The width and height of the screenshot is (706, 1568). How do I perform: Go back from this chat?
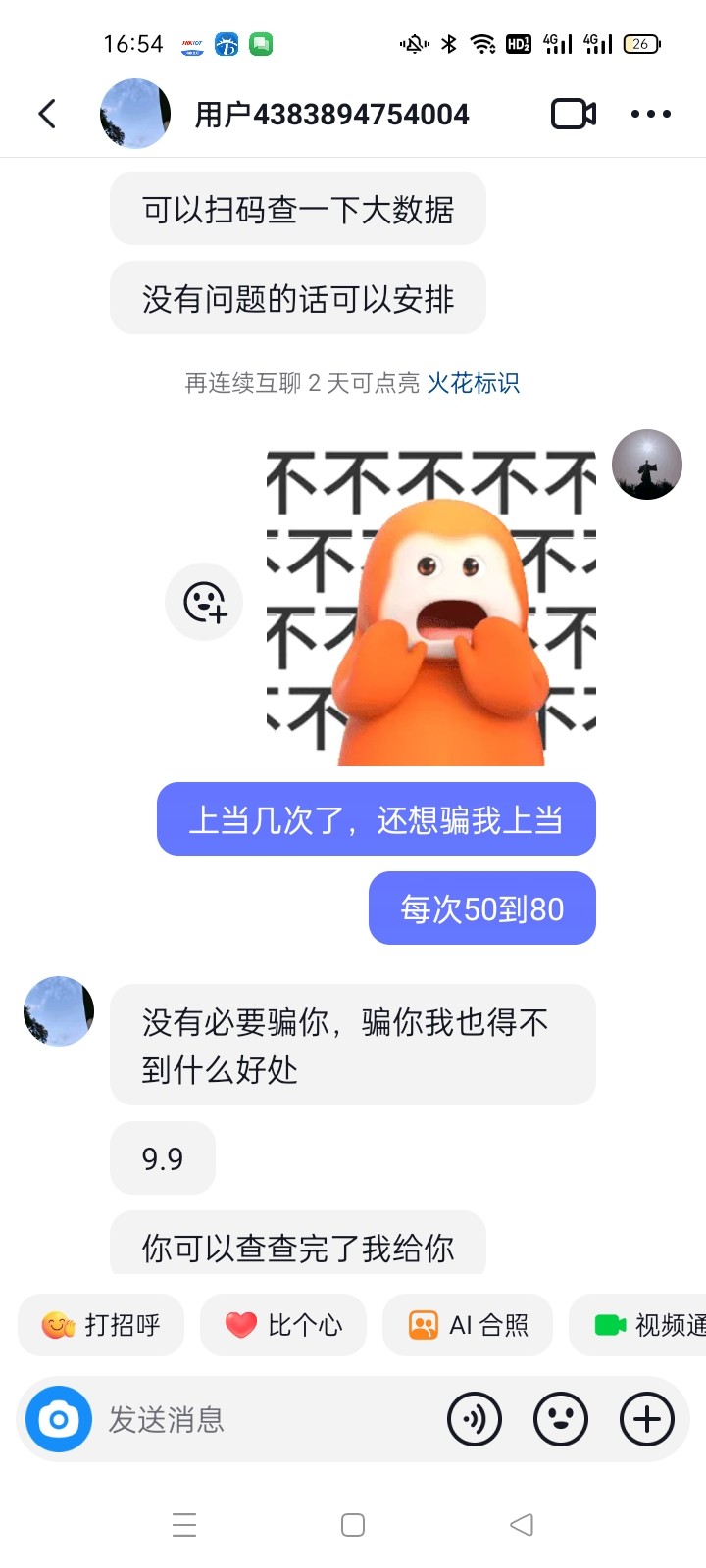pyautogui.click(x=47, y=114)
